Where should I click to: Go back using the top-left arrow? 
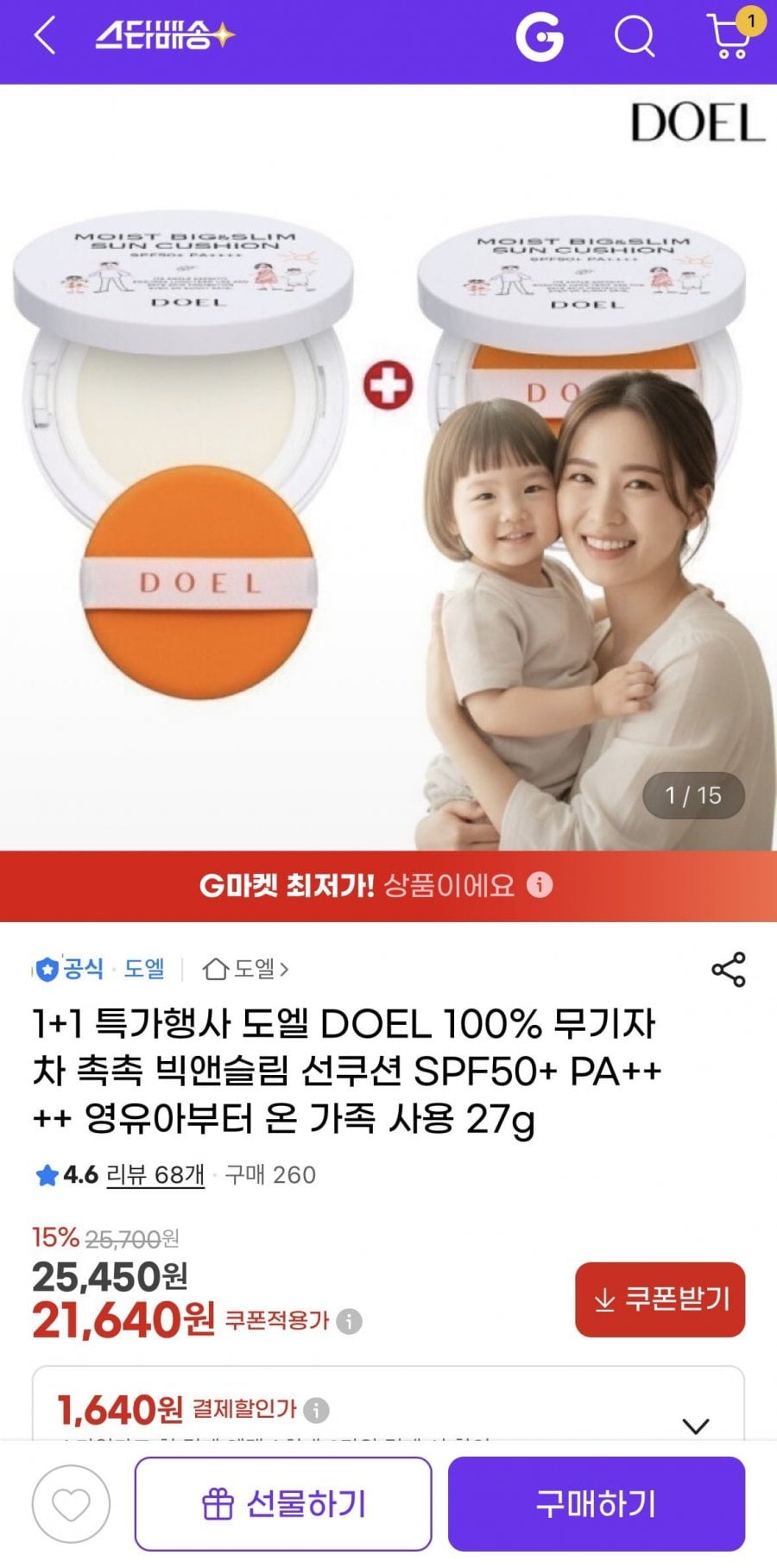pos(45,37)
